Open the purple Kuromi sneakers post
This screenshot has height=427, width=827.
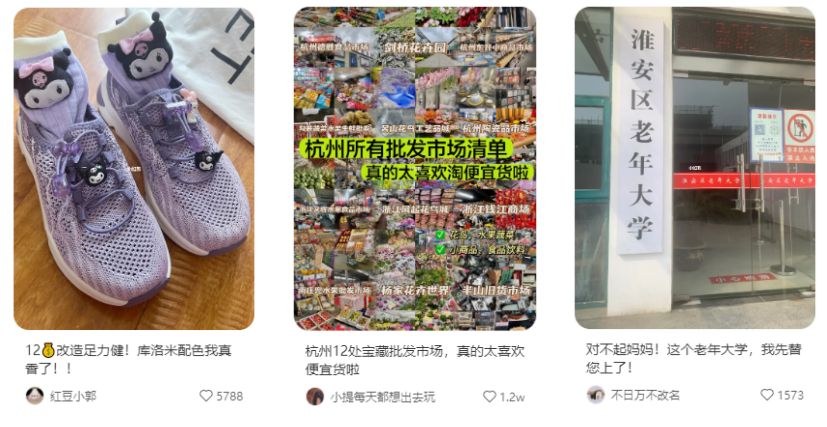click(x=133, y=168)
